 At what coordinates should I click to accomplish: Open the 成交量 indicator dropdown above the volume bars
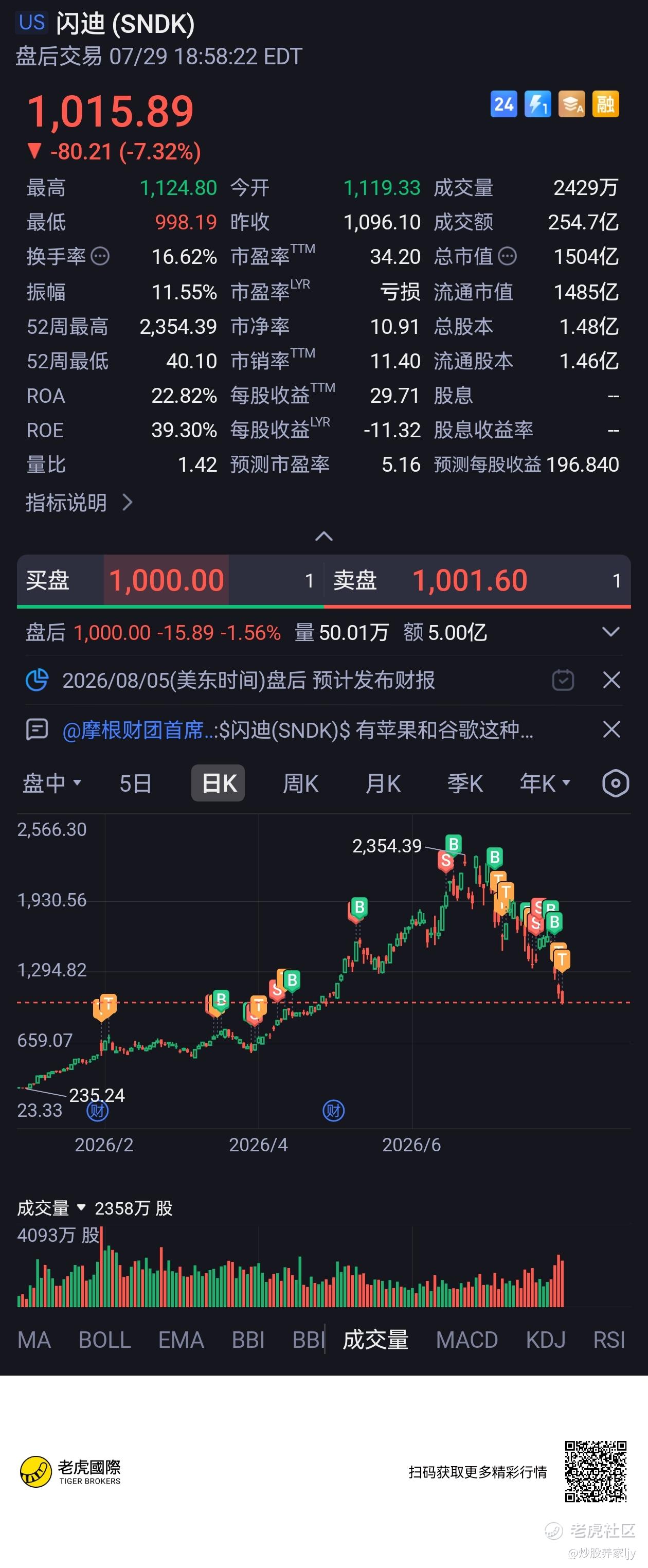[x=51, y=1208]
